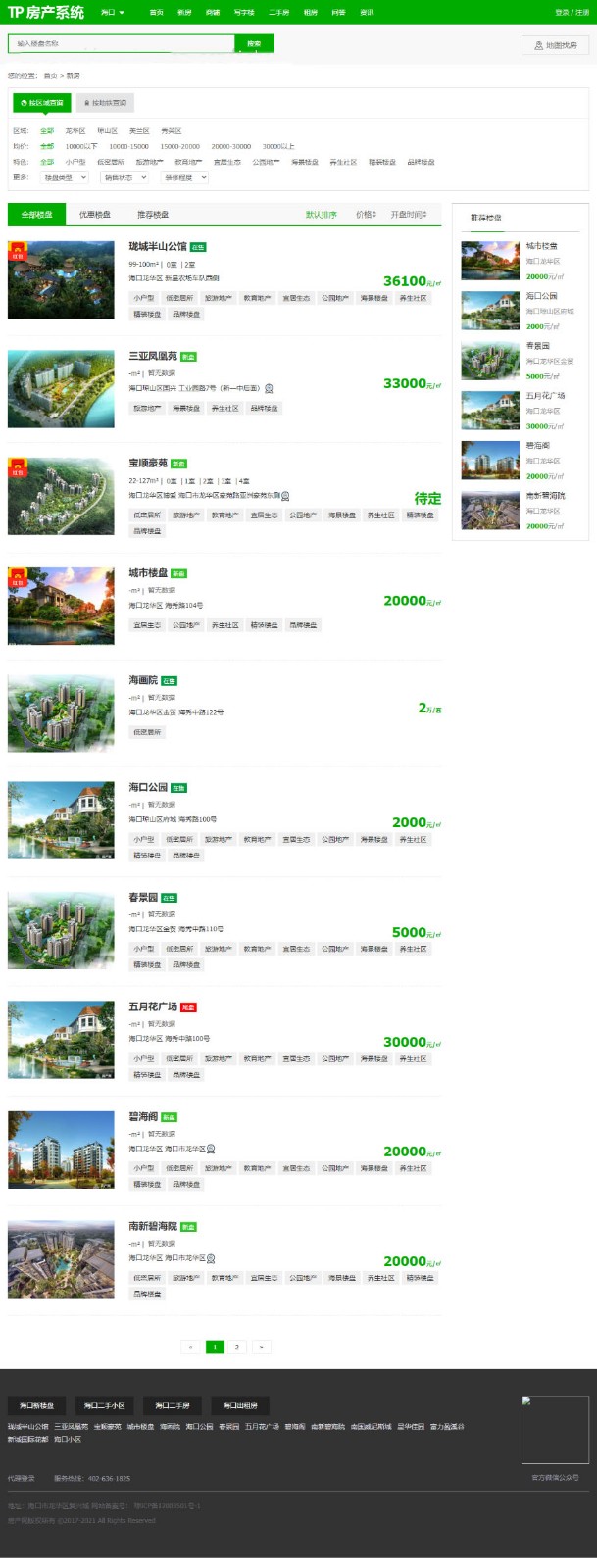Open 地图找房 map search
This screenshot has width=597, height=1568.
(x=555, y=45)
